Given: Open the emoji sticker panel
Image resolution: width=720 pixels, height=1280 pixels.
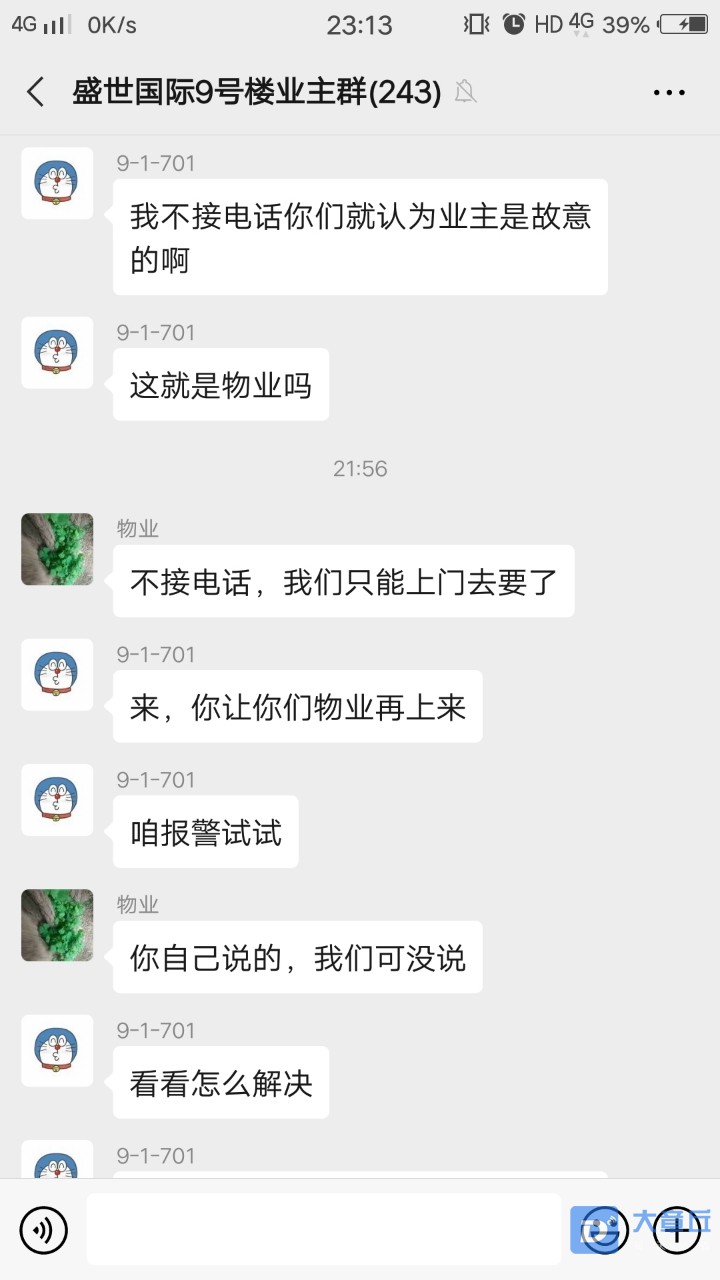Looking at the screenshot, I should point(600,1230).
